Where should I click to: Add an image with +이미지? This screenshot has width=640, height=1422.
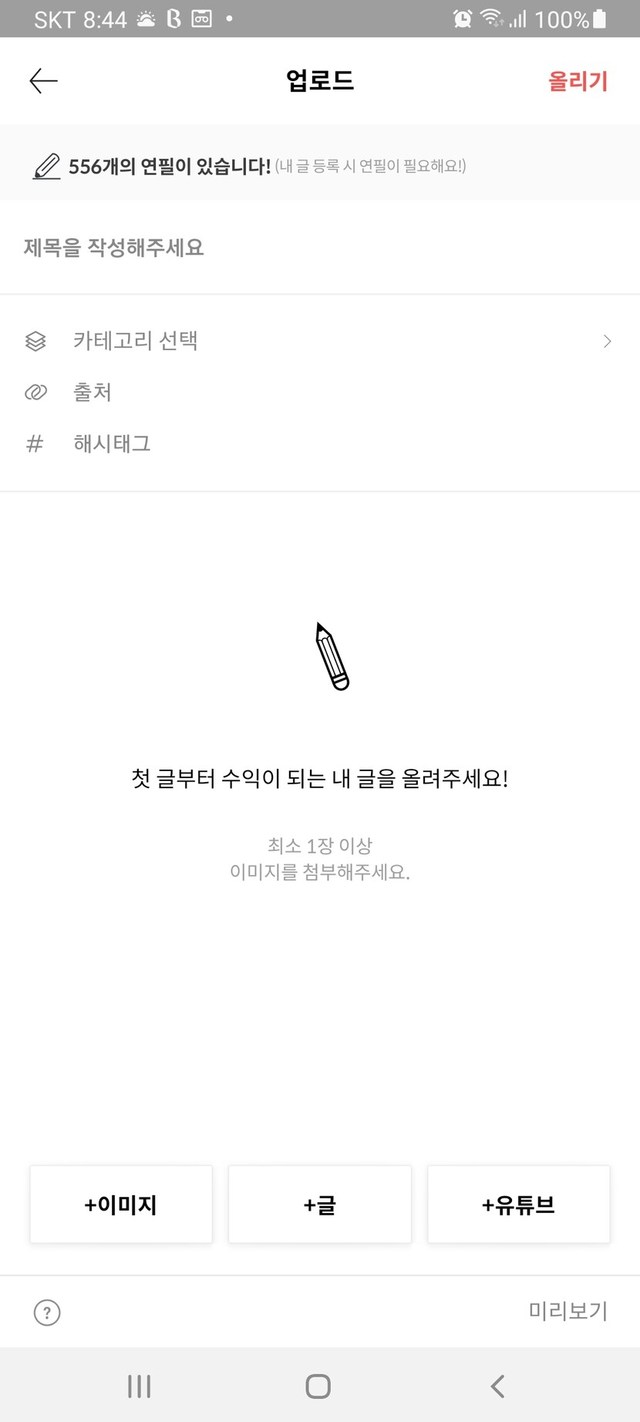[x=121, y=1205]
